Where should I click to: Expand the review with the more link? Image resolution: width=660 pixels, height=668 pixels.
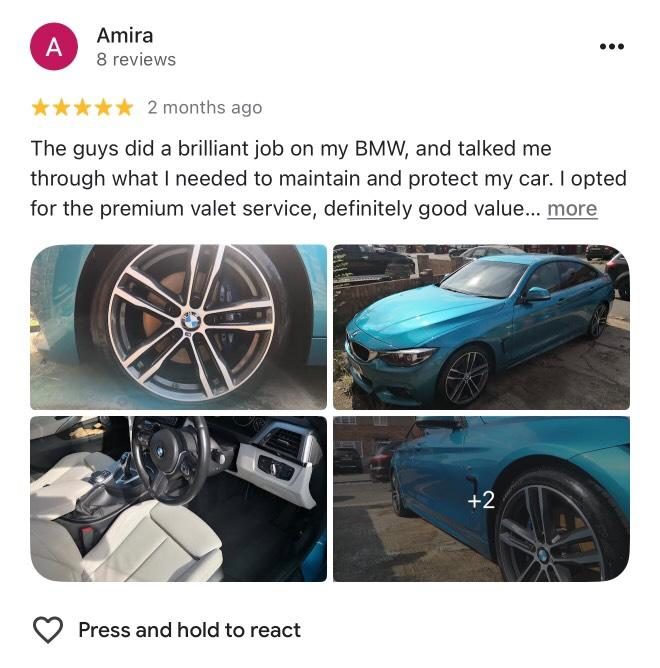pyautogui.click(x=572, y=209)
